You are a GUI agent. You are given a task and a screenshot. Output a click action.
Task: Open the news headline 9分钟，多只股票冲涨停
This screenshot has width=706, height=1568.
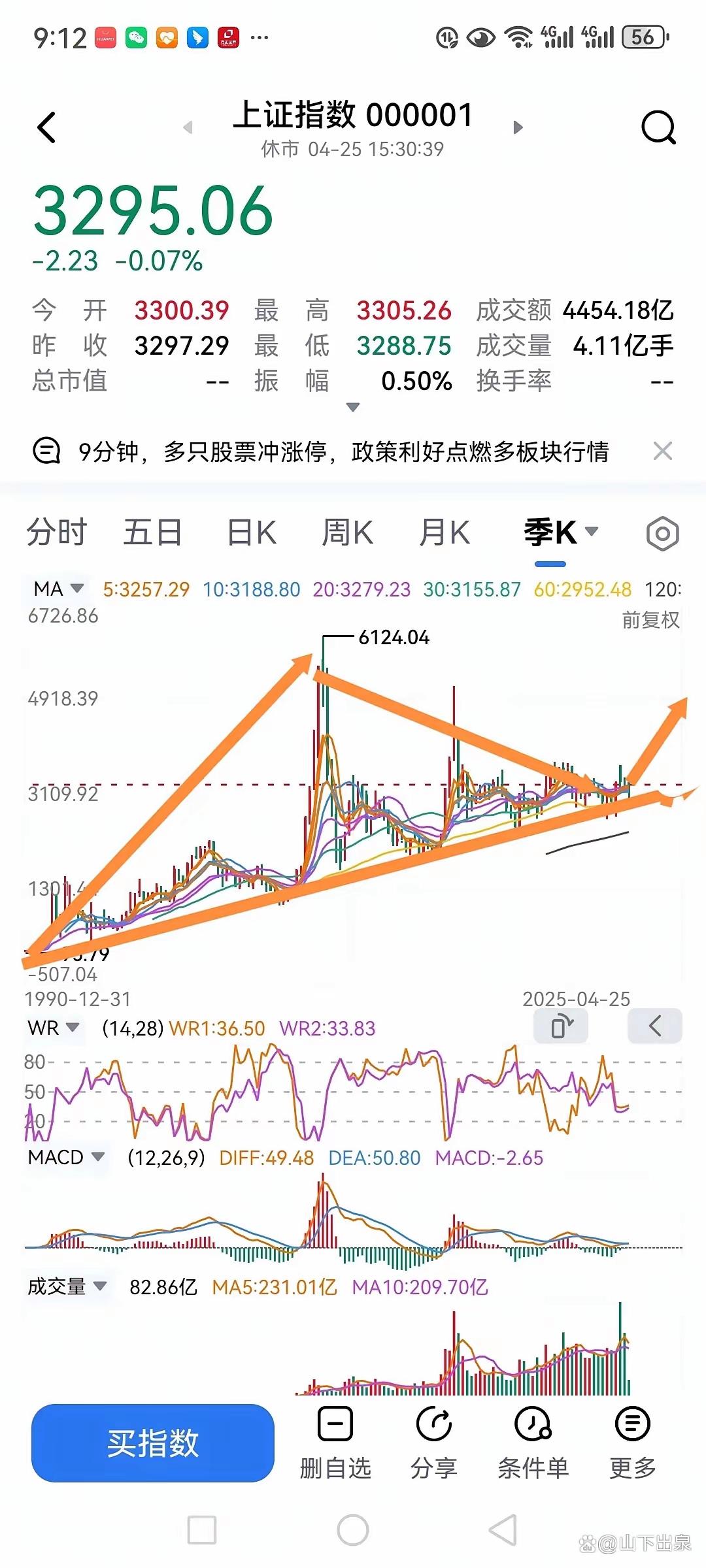[x=343, y=451]
